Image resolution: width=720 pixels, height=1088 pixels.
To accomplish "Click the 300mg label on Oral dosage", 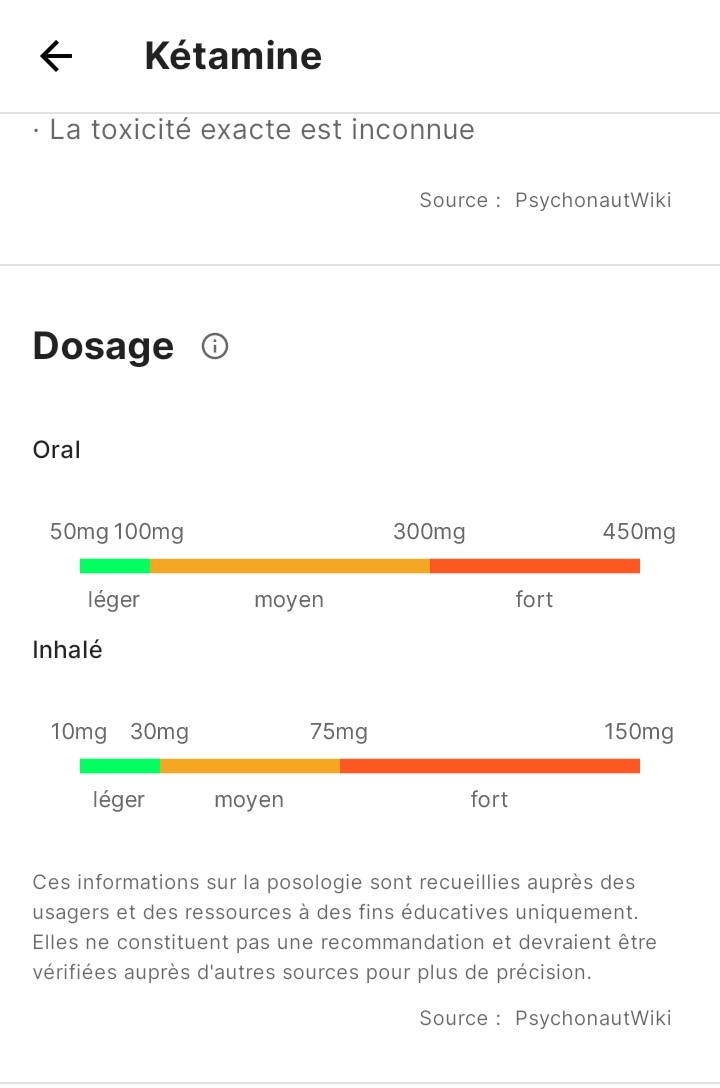I will (428, 531).
